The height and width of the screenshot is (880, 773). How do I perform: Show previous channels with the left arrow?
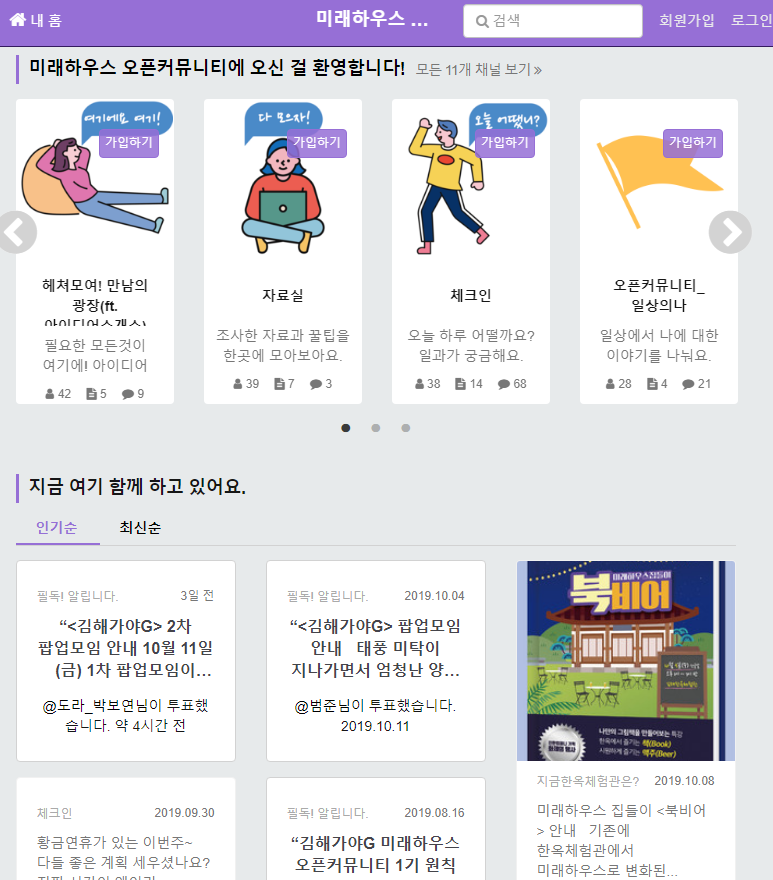15,232
